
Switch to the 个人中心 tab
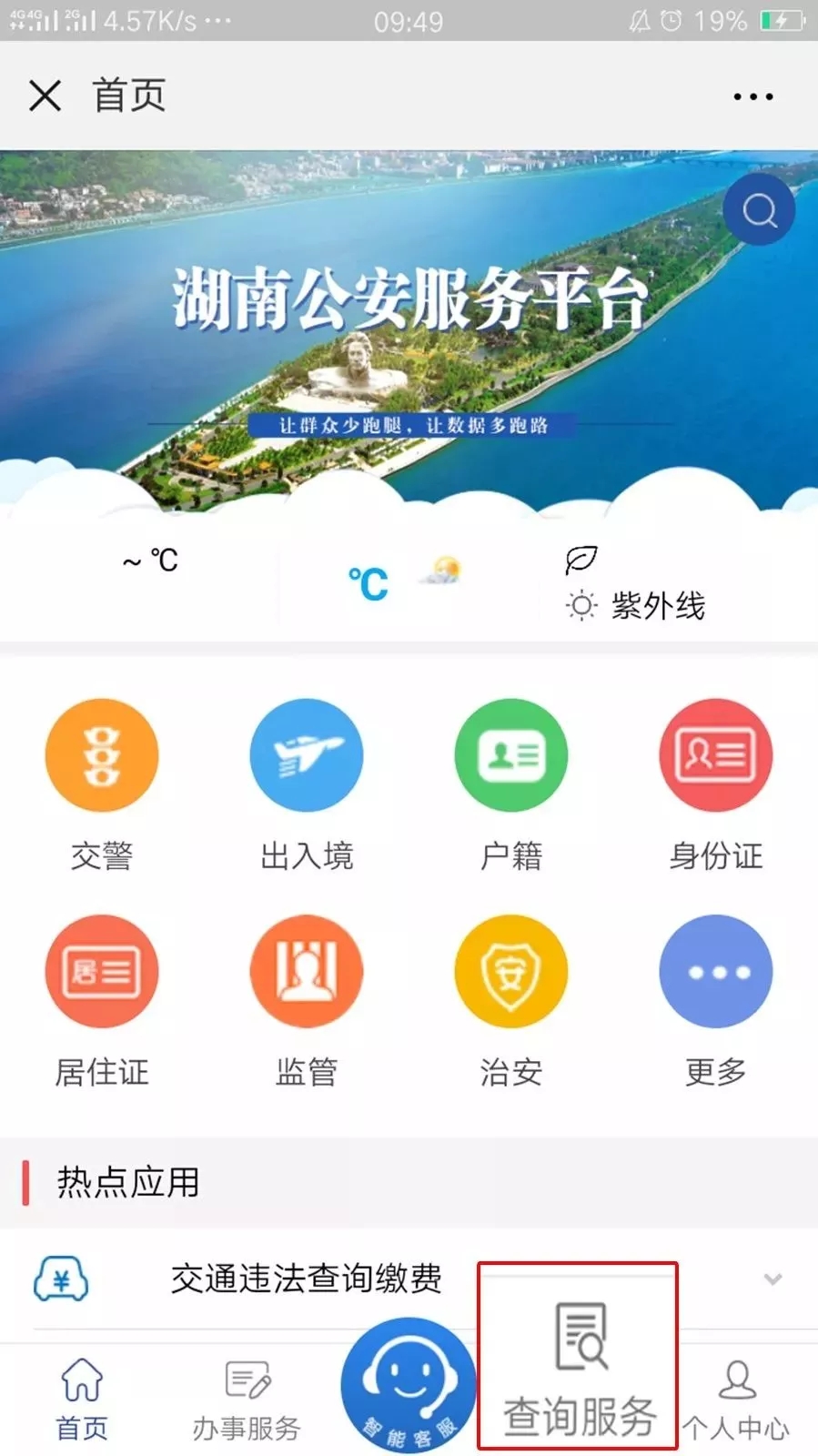(736, 1399)
